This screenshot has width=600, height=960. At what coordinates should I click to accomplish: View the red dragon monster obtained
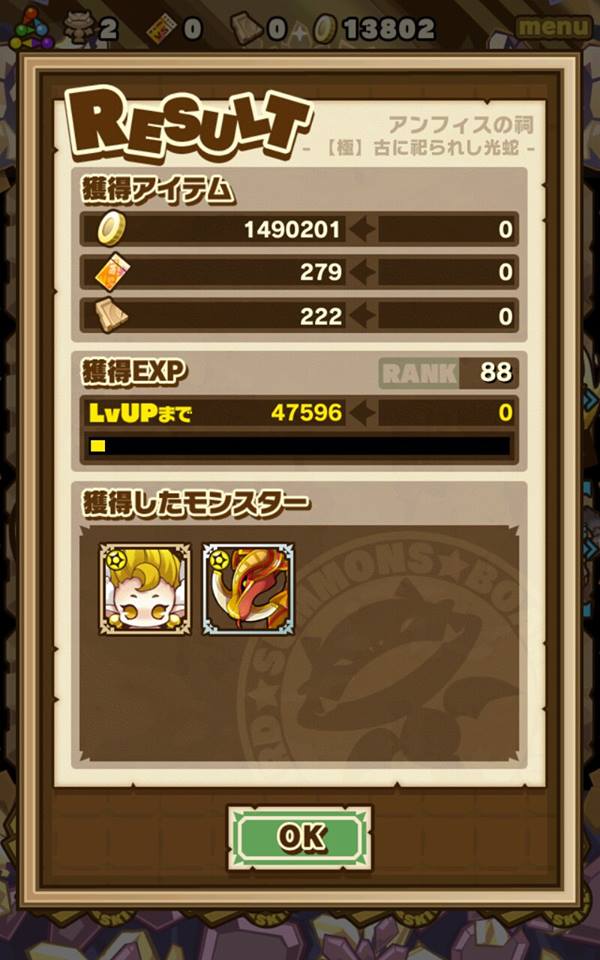pos(249,589)
